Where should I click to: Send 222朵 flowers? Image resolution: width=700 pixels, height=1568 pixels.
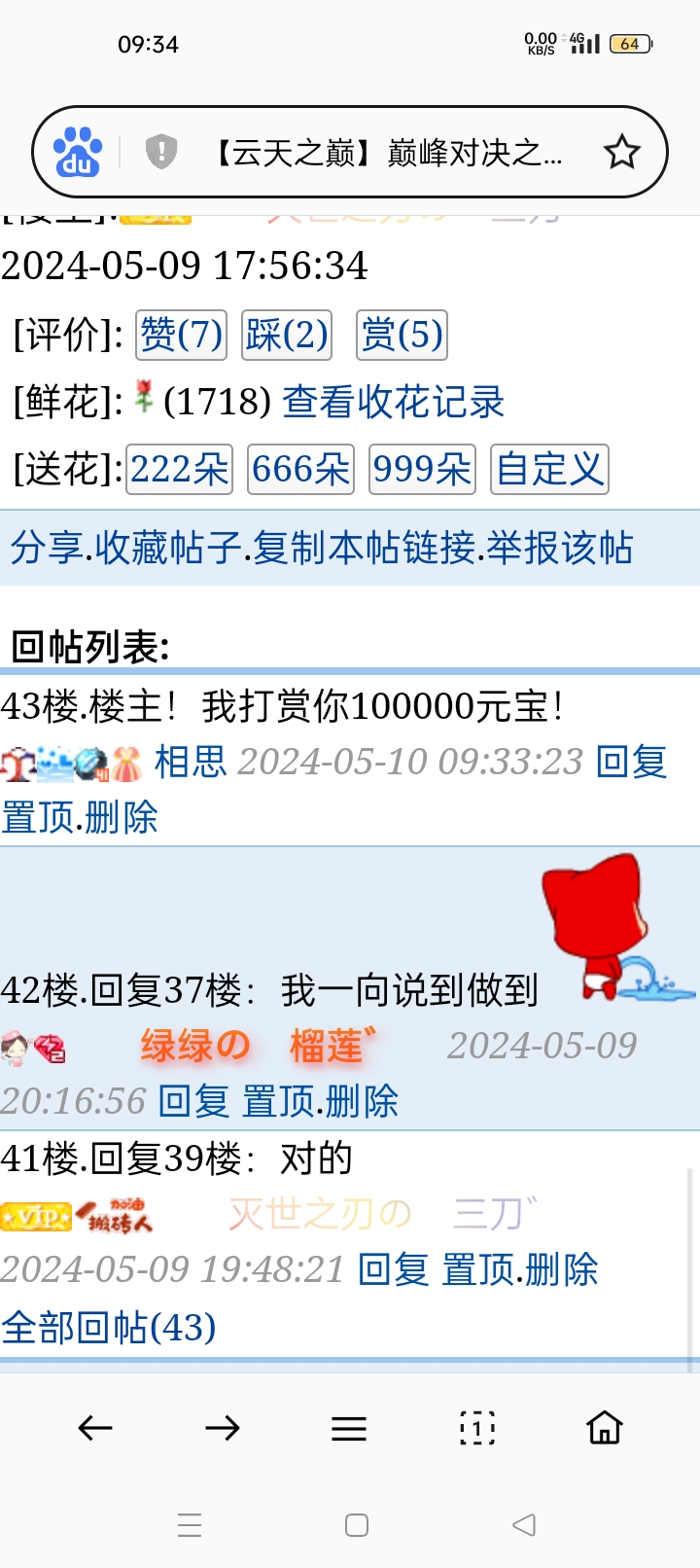pyautogui.click(x=180, y=469)
